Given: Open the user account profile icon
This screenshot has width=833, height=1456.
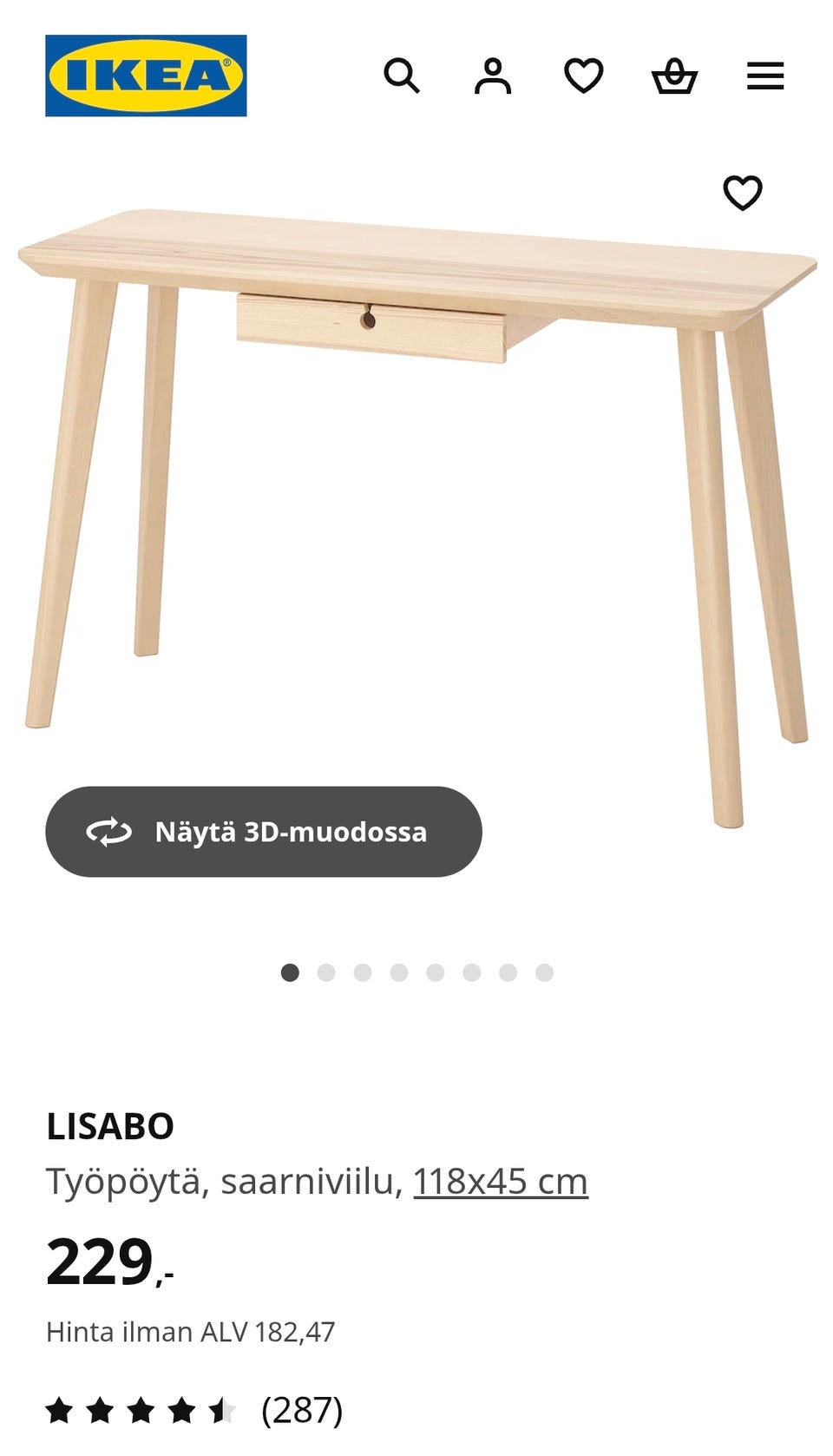Looking at the screenshot, I should point(493,76).
